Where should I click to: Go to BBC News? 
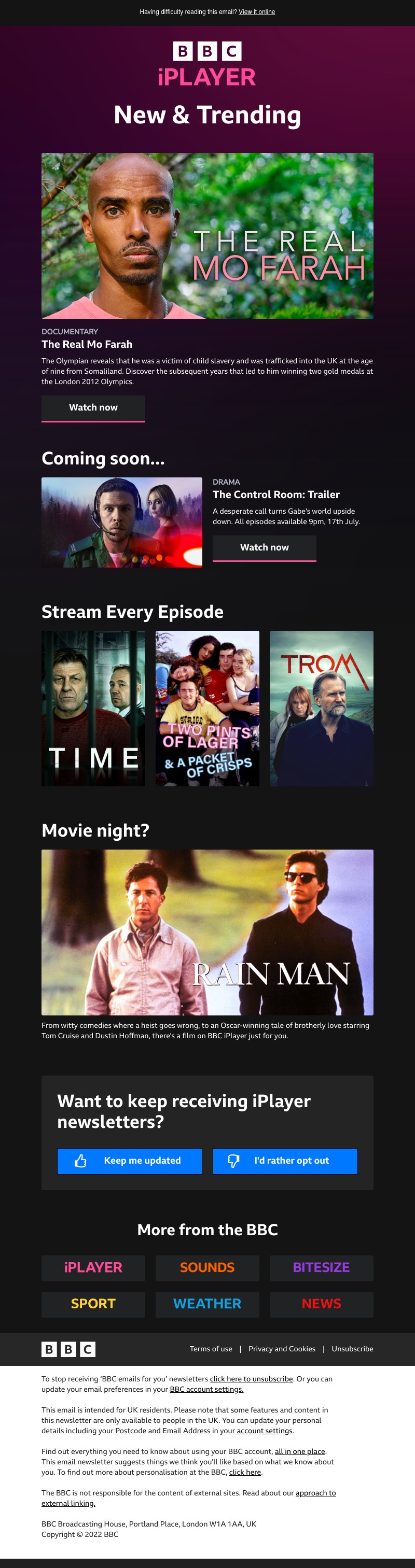coord(321,1304)
